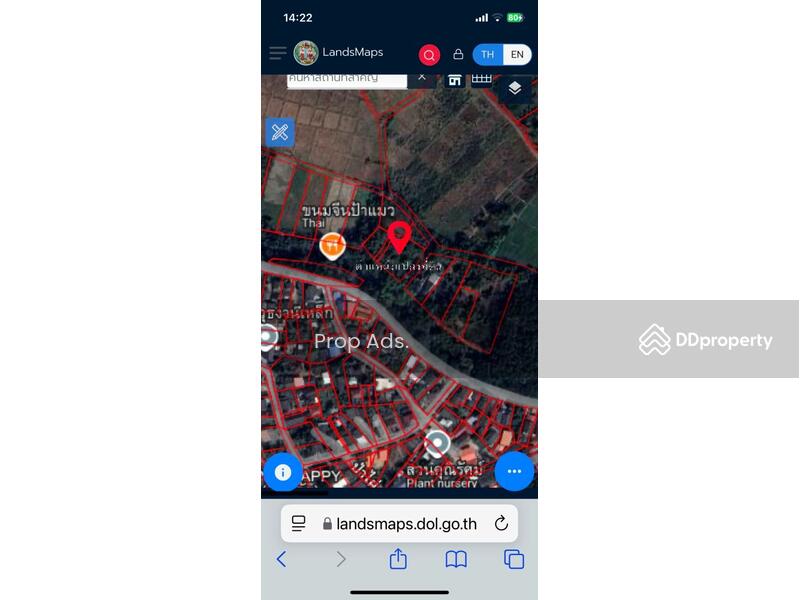Tap the red search button
Viewport: 800px width, 600px height.
click(429, 55)
